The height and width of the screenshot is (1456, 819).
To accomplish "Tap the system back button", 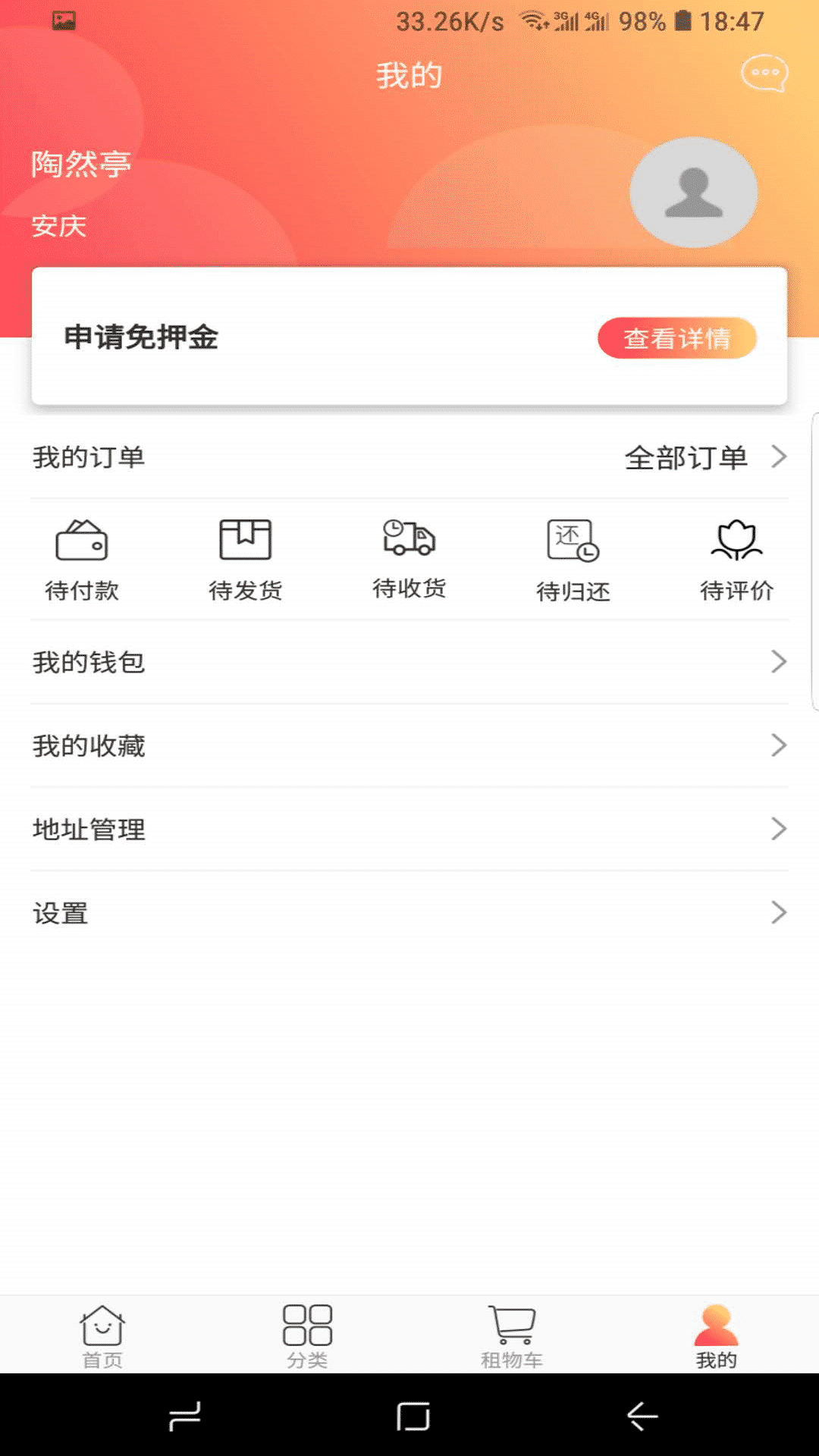I will [x=642, y=1416].
